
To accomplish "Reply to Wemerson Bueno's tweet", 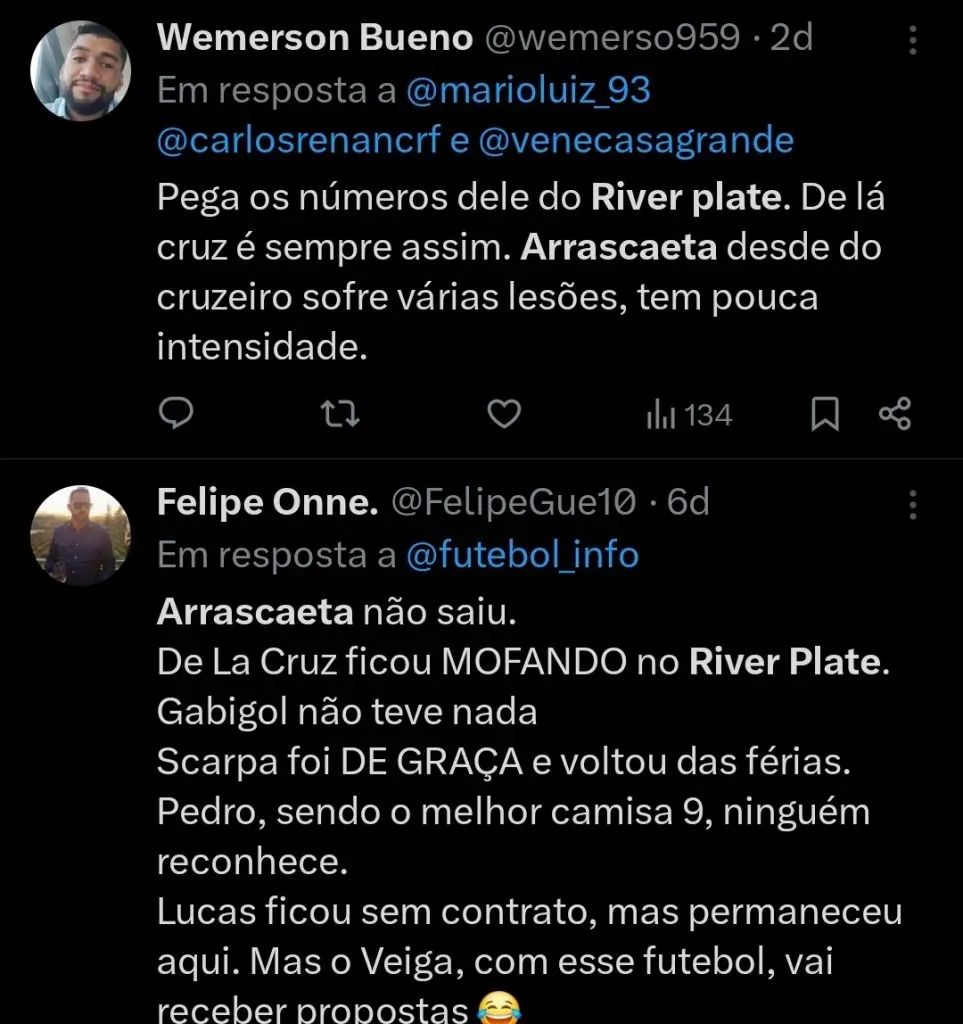I will tap(176, 413).
